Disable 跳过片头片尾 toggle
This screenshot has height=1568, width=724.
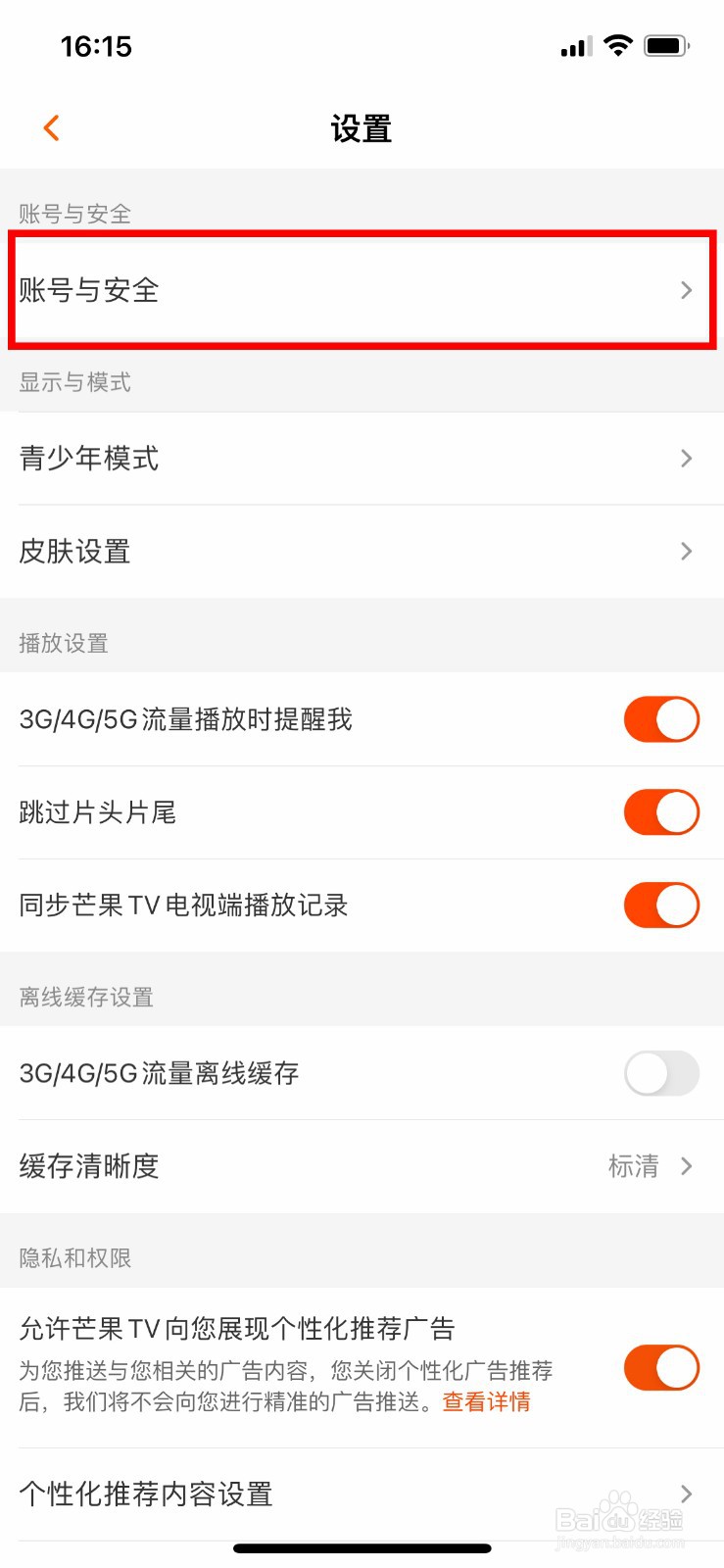click(x=661, y=812)
